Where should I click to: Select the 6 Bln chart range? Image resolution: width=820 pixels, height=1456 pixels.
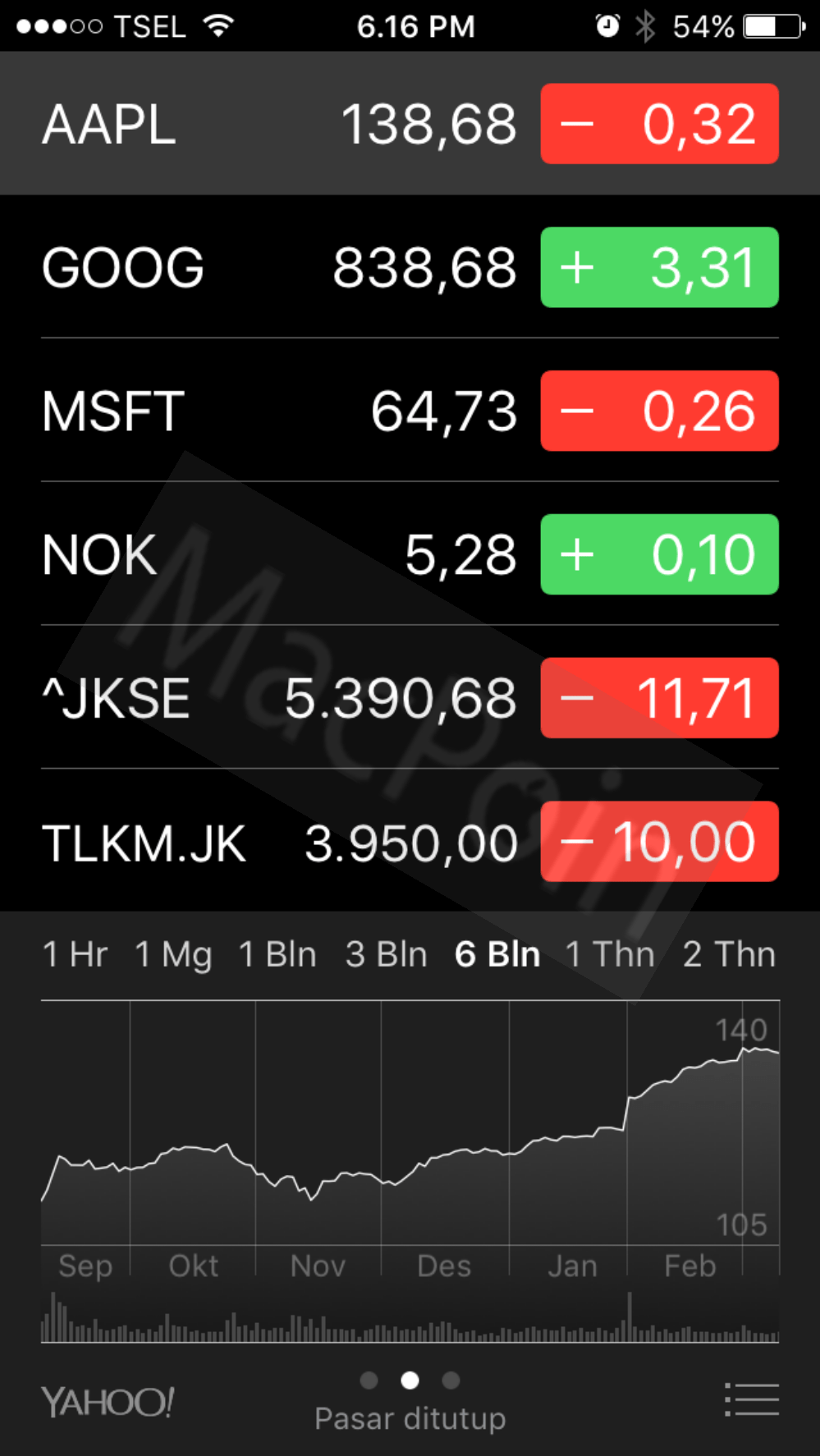click(497, 955)
